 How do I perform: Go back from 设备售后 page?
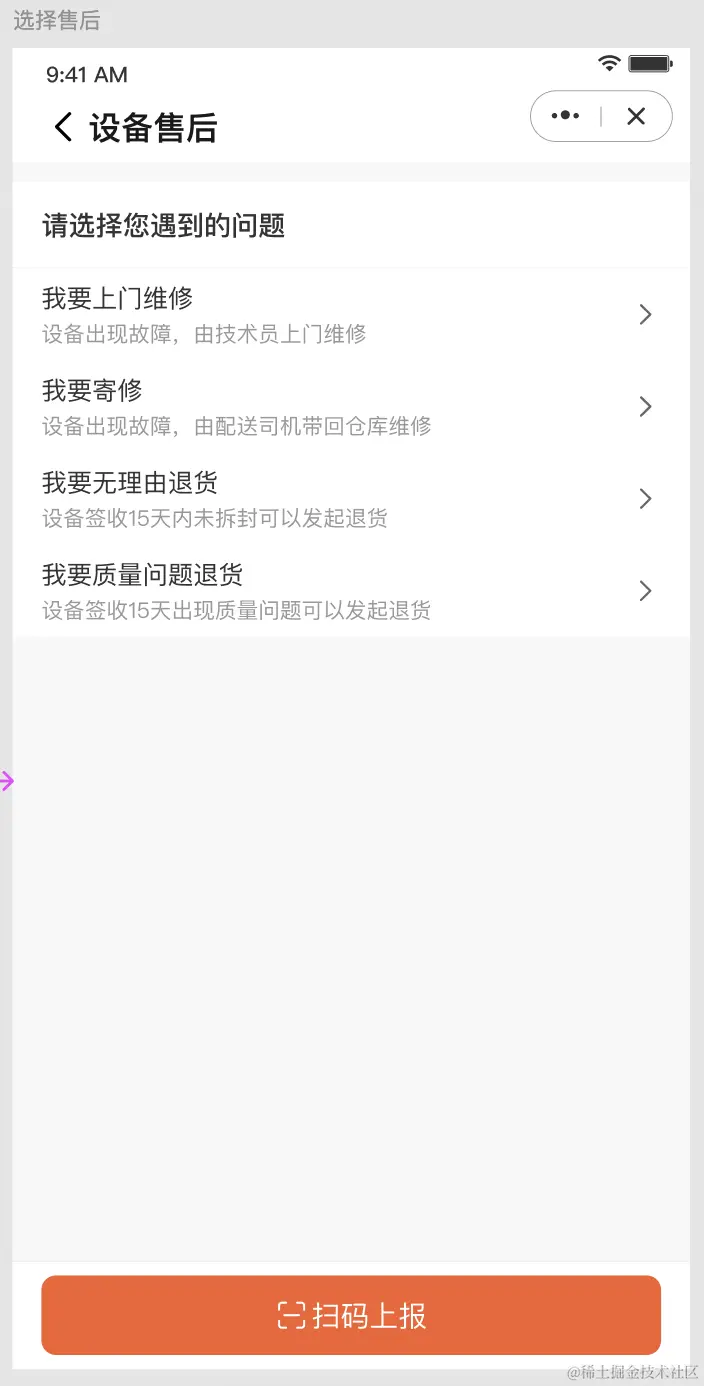coord(63,127)
